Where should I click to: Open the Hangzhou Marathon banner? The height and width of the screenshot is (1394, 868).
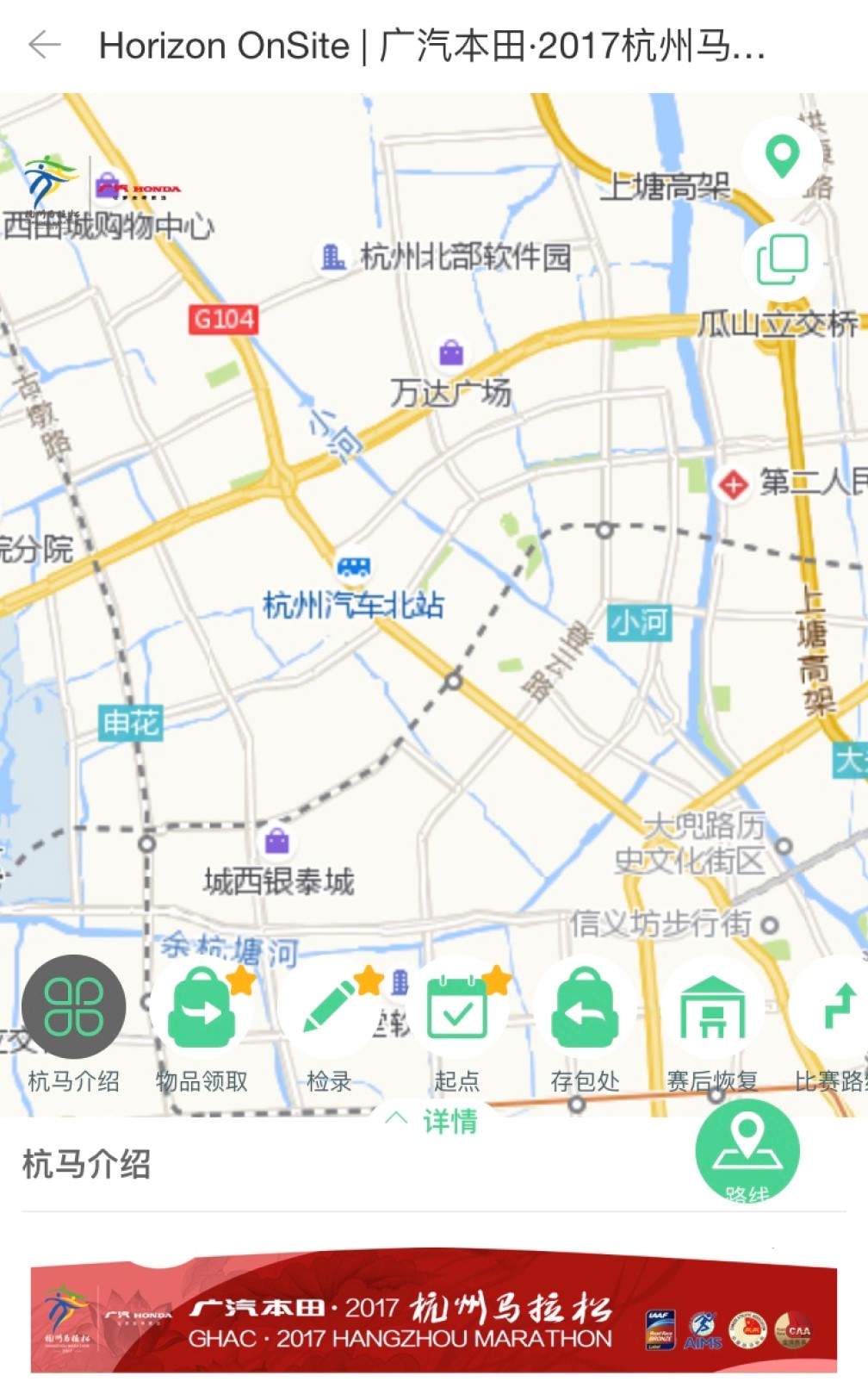(434, 1310)
